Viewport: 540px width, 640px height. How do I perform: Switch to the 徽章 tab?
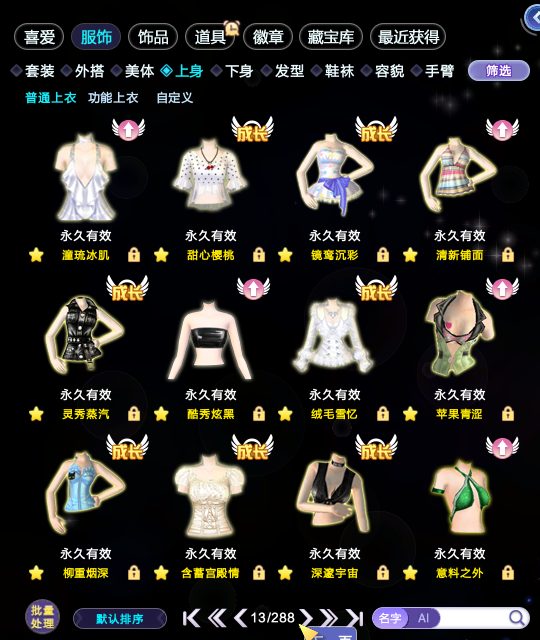coord(268,37)
